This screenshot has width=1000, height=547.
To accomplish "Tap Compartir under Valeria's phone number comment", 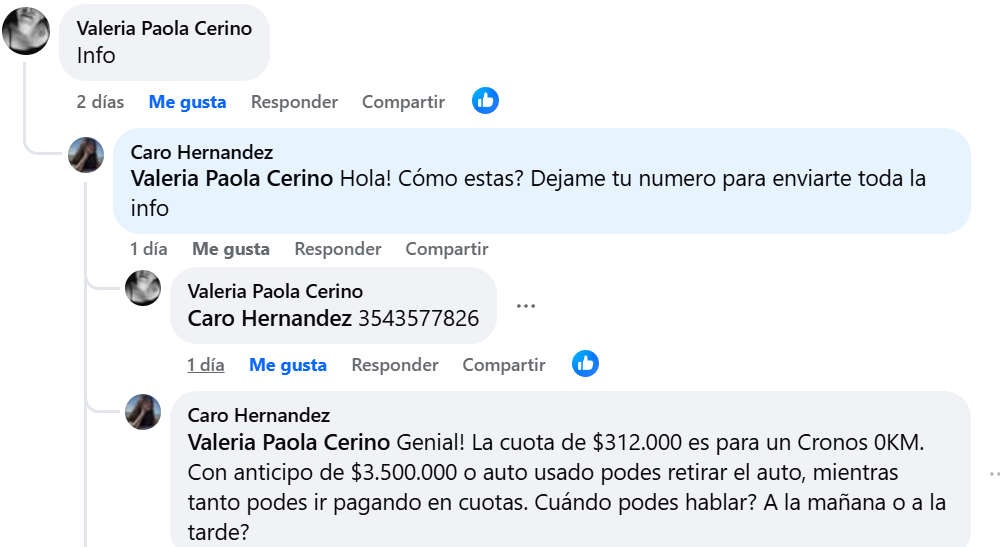I will tap(504, 365).
